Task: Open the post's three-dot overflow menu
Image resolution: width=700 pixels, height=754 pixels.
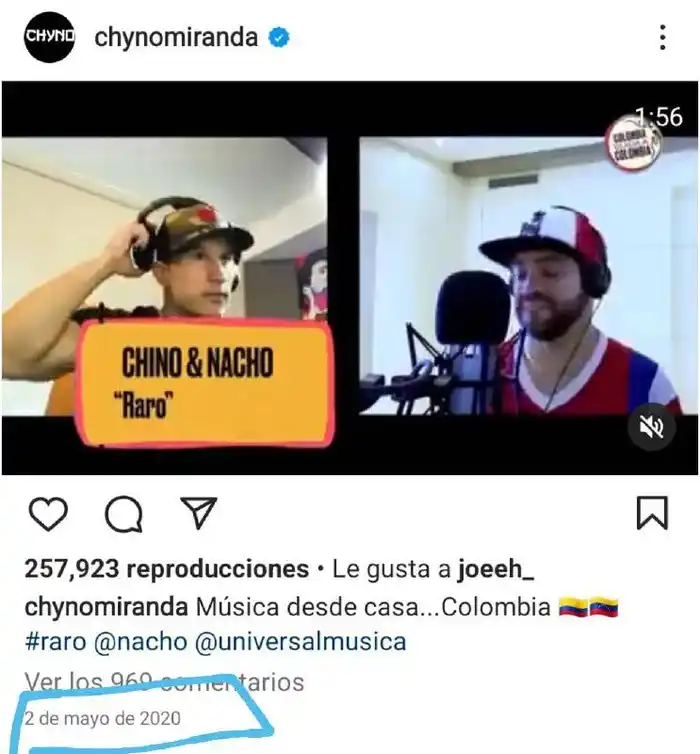Action: click(662, 39)
